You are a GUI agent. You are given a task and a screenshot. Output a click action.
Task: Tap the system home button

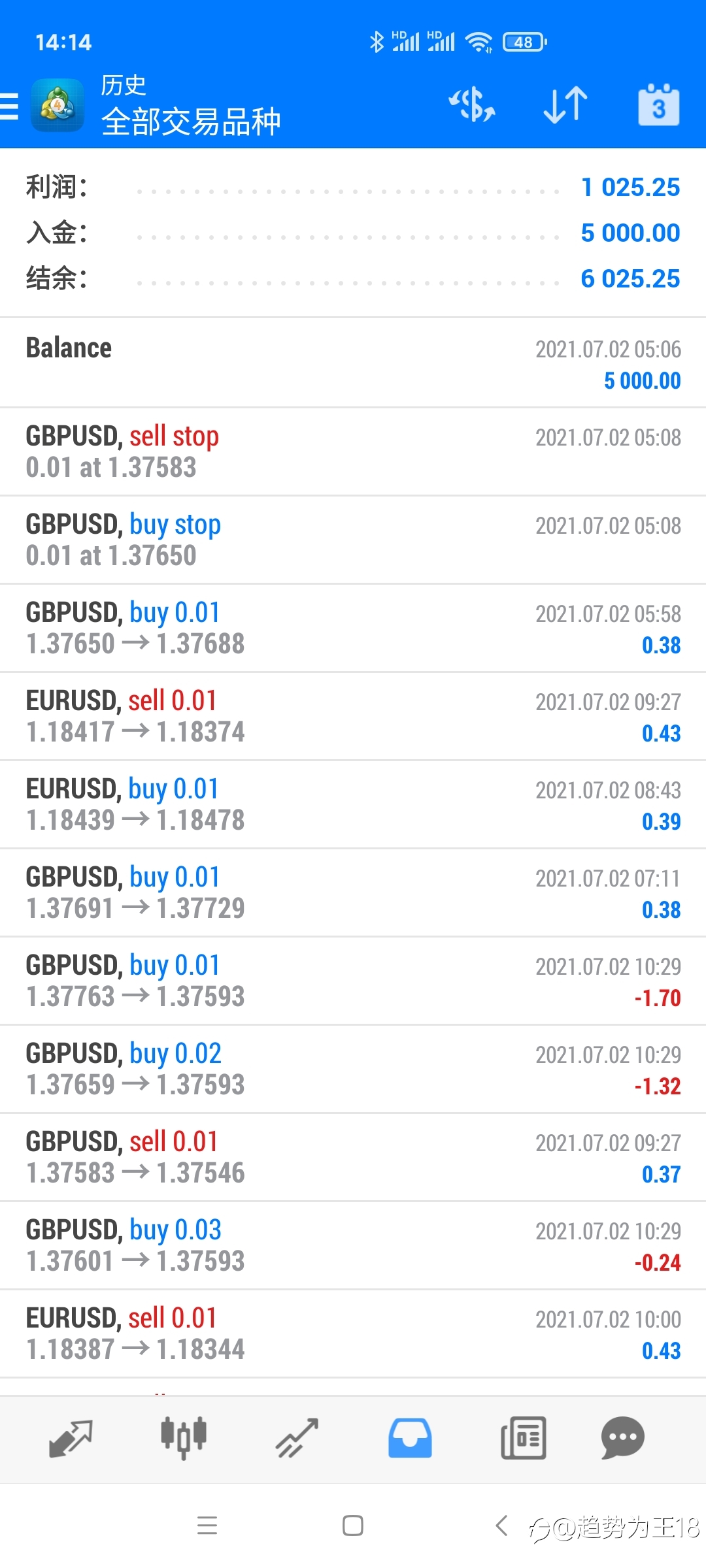click(x=353, y=1526)
